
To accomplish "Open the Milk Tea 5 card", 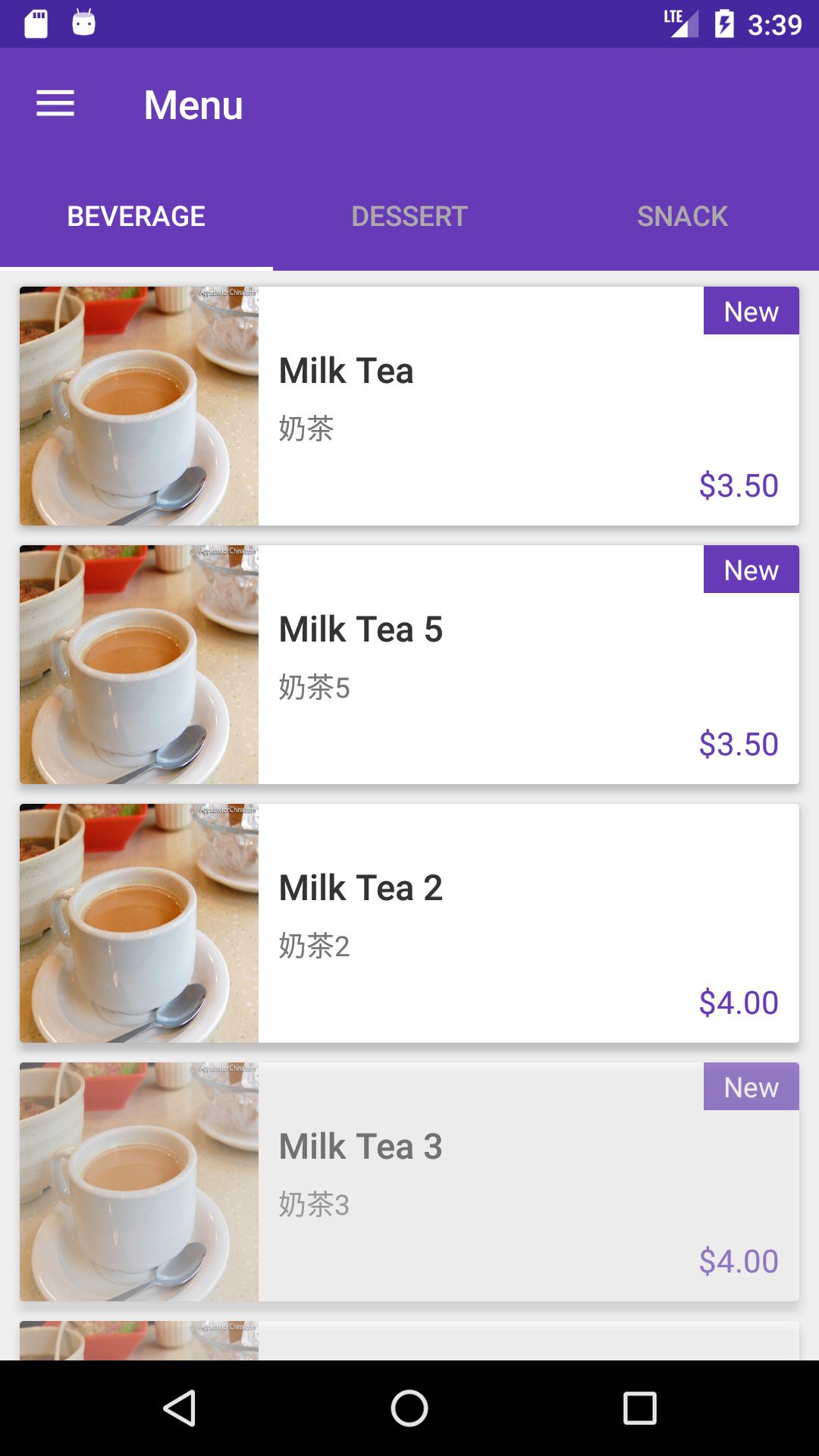I will point(485,665).
